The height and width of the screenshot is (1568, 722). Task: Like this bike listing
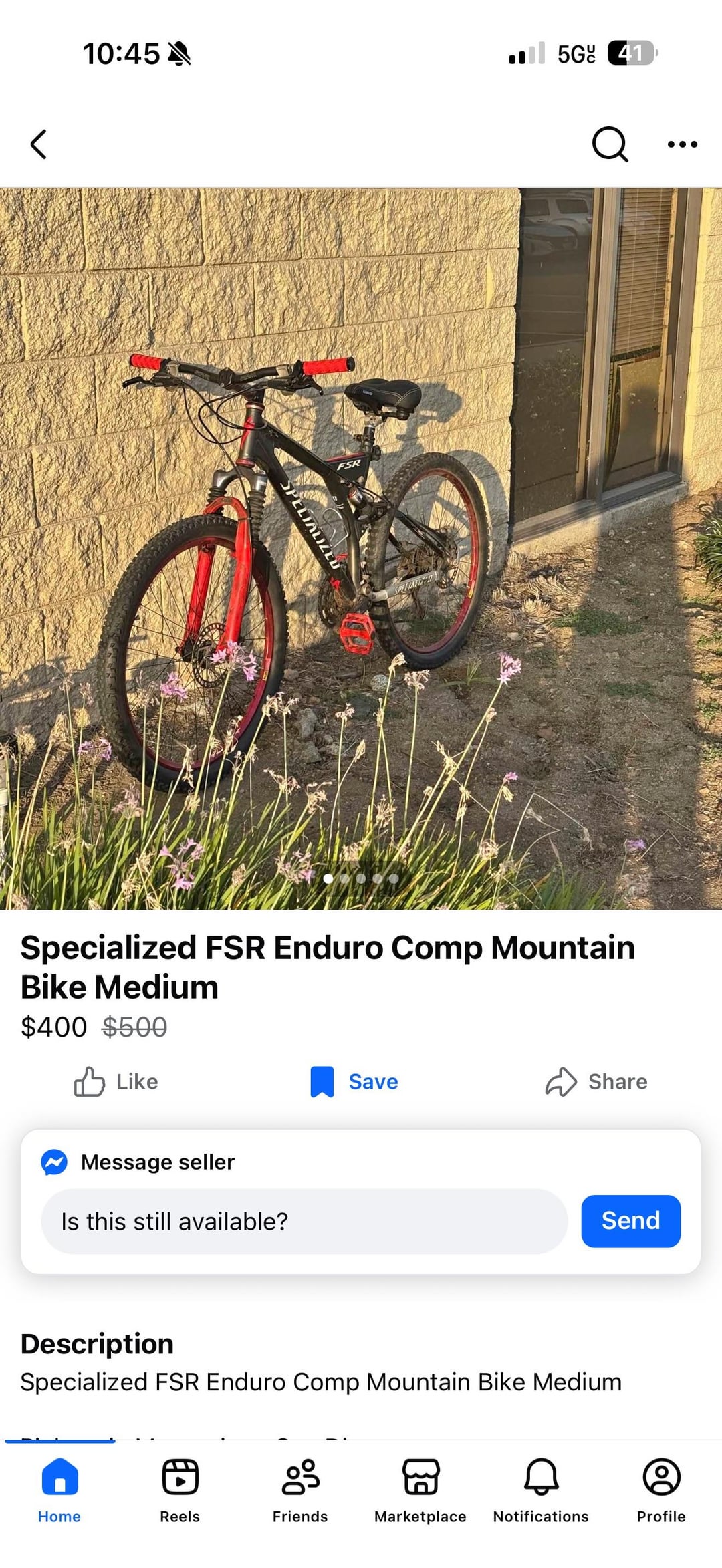pos(116,1081)
